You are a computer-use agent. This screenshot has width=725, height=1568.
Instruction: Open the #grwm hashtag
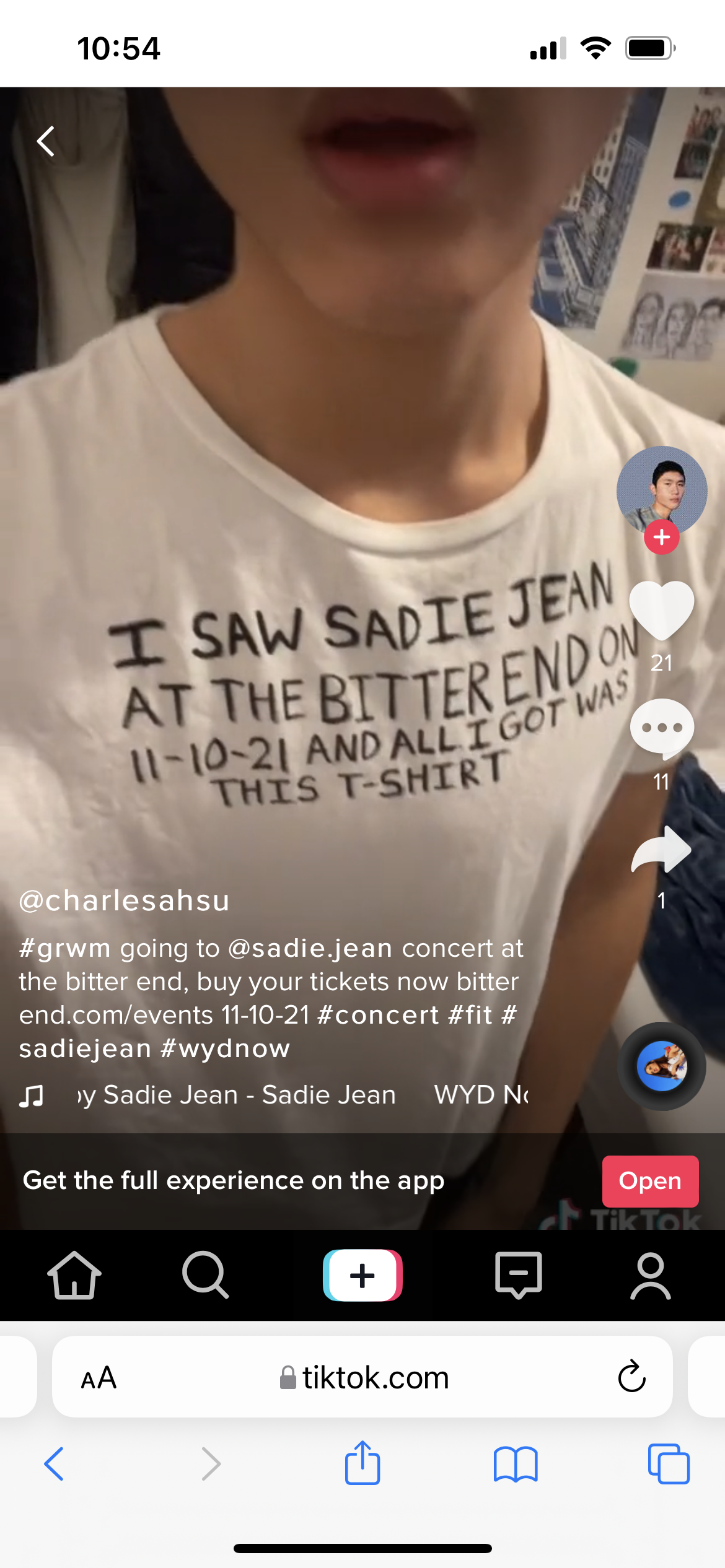pos(64,948)
